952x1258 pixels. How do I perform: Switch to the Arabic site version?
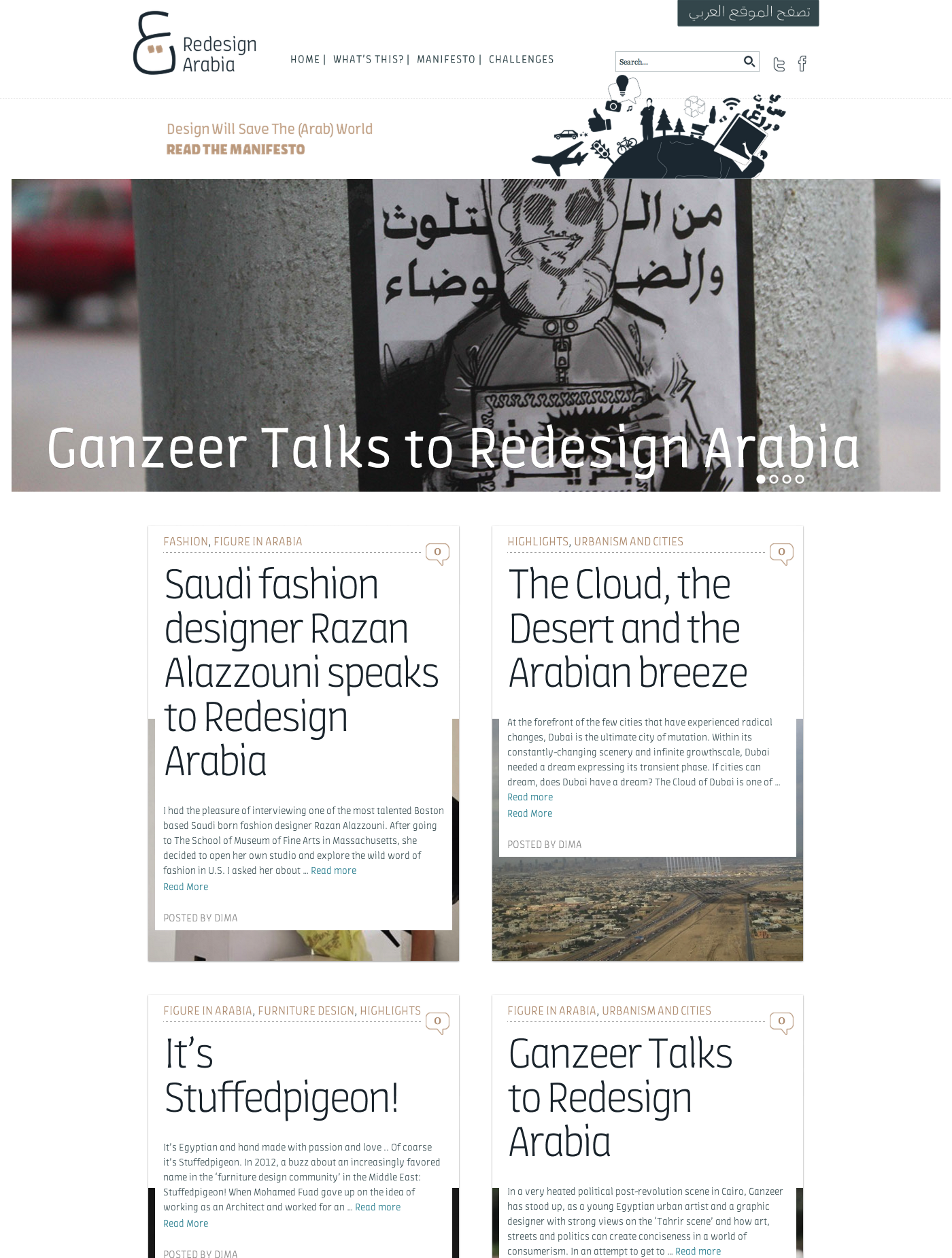point(748,13)
